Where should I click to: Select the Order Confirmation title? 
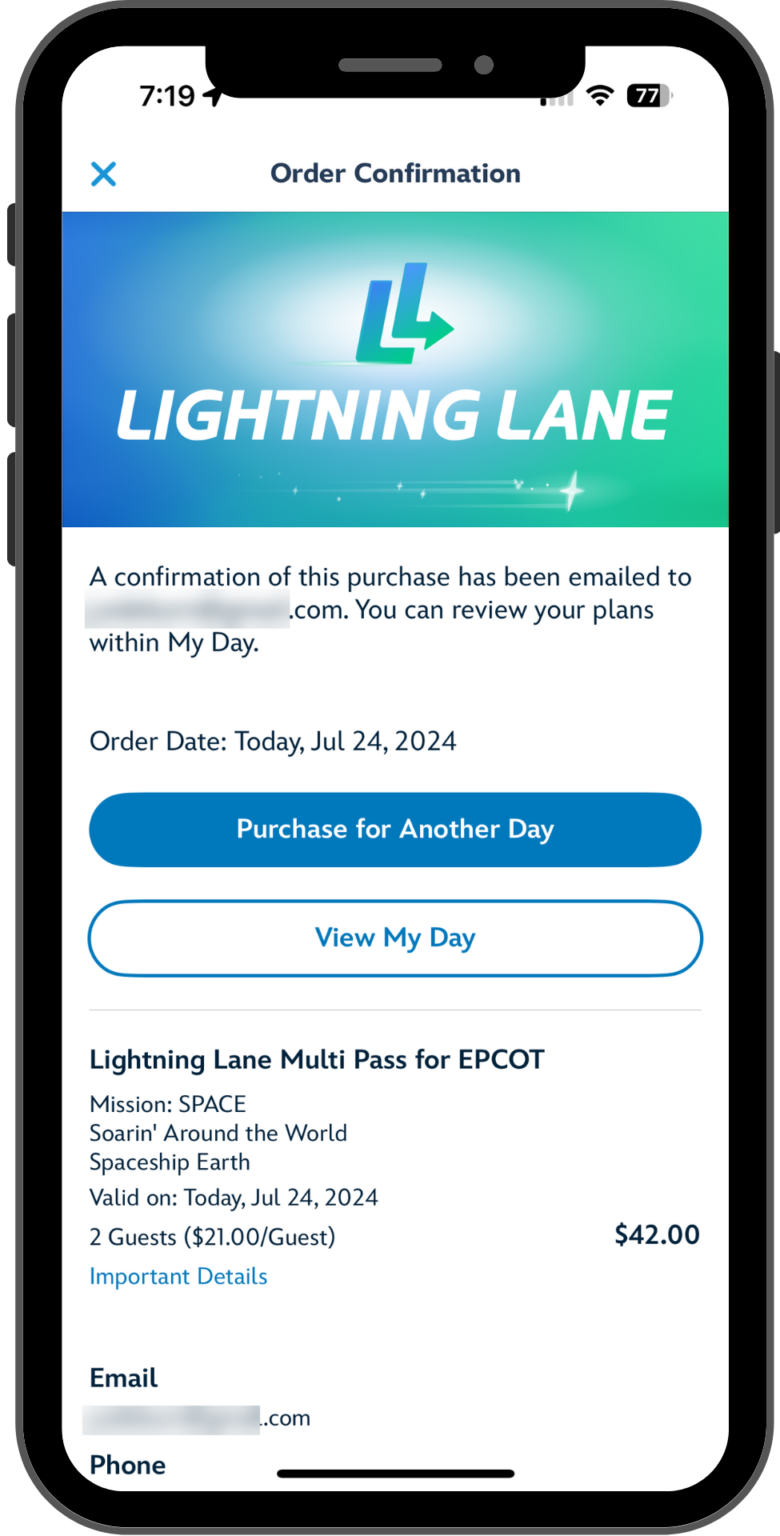pos(395,173)
